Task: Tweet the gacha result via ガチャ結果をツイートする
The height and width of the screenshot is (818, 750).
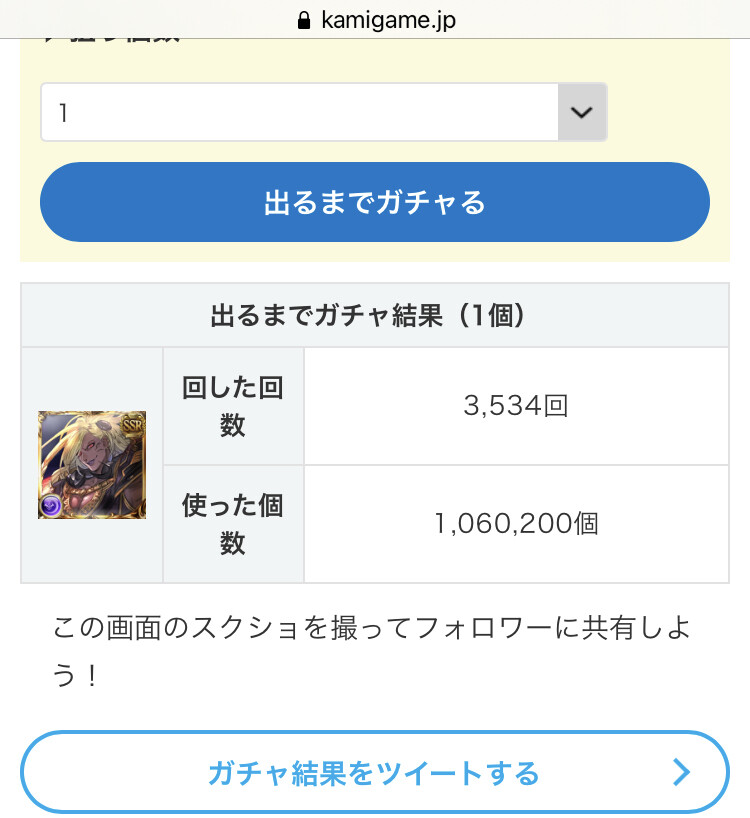Action: pyautogui.click(x=375, y=772)
